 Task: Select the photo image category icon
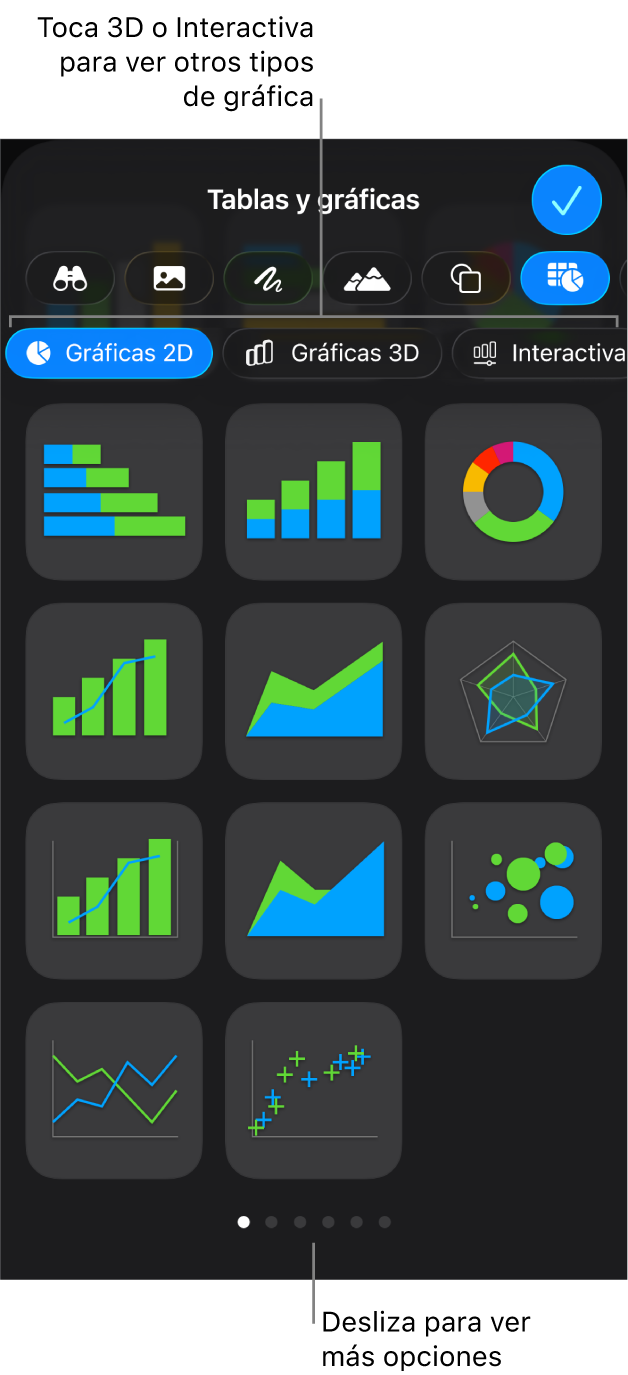[x=169, y=278]
